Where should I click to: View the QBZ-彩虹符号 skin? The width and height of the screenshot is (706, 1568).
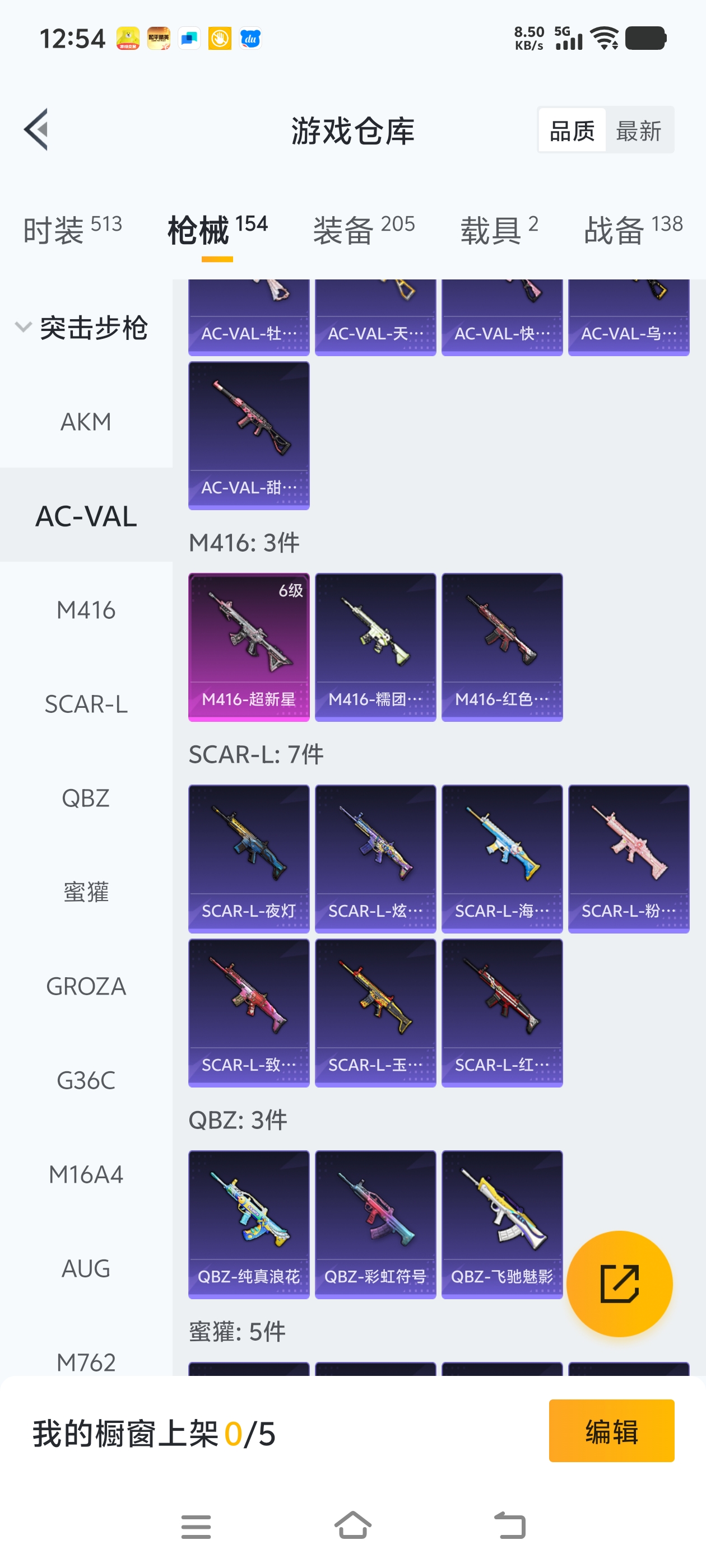[375, 1224]
